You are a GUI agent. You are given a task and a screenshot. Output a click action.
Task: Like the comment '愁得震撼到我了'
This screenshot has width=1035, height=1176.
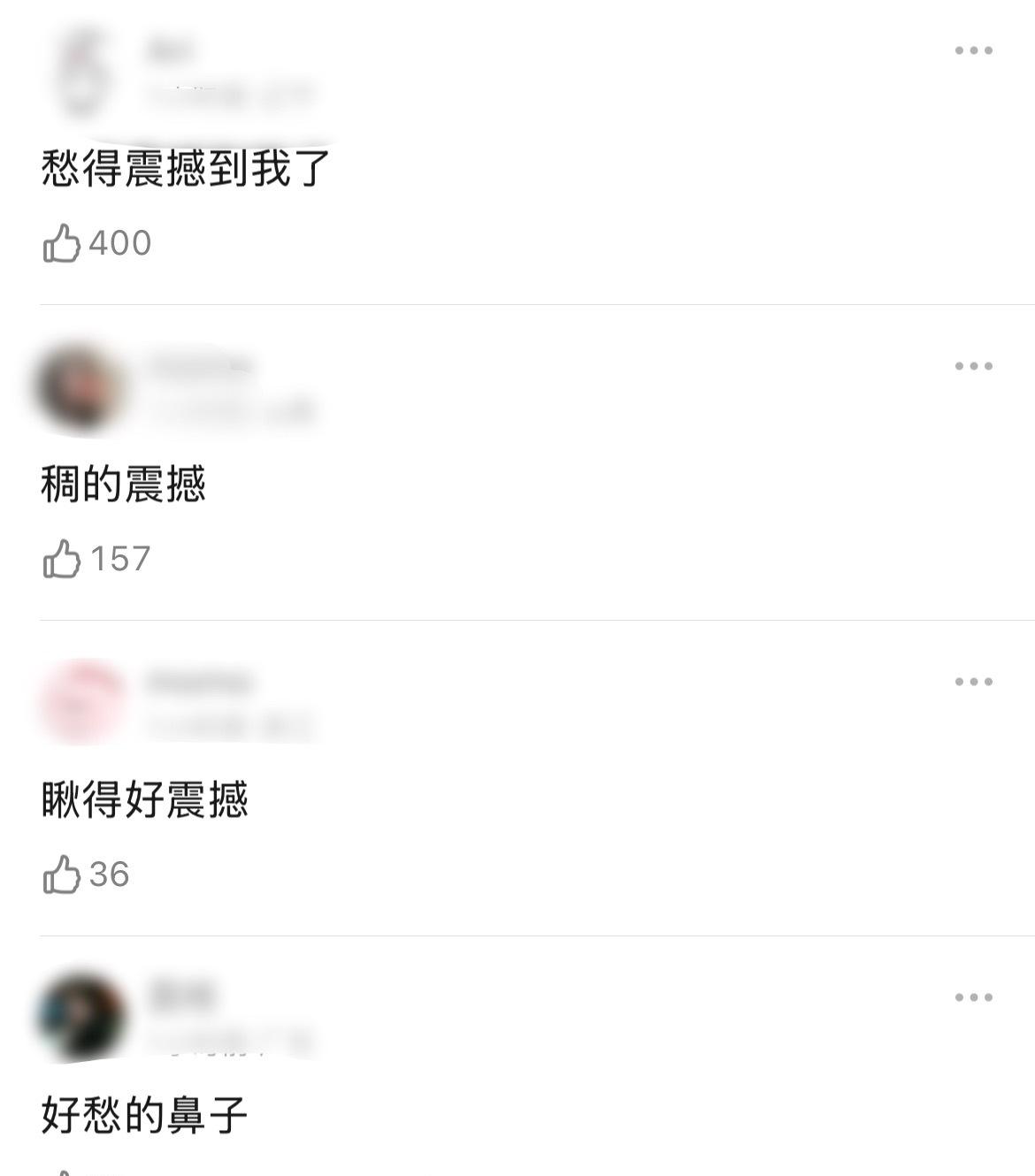pyautogui.click(x=62, y=242)
